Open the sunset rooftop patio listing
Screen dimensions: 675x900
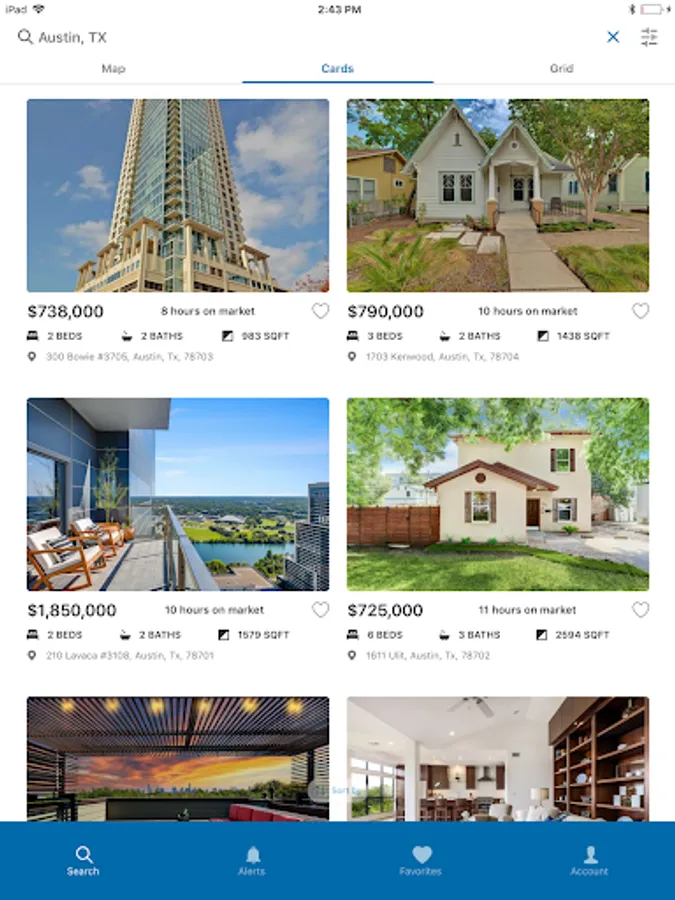(178, 759)
